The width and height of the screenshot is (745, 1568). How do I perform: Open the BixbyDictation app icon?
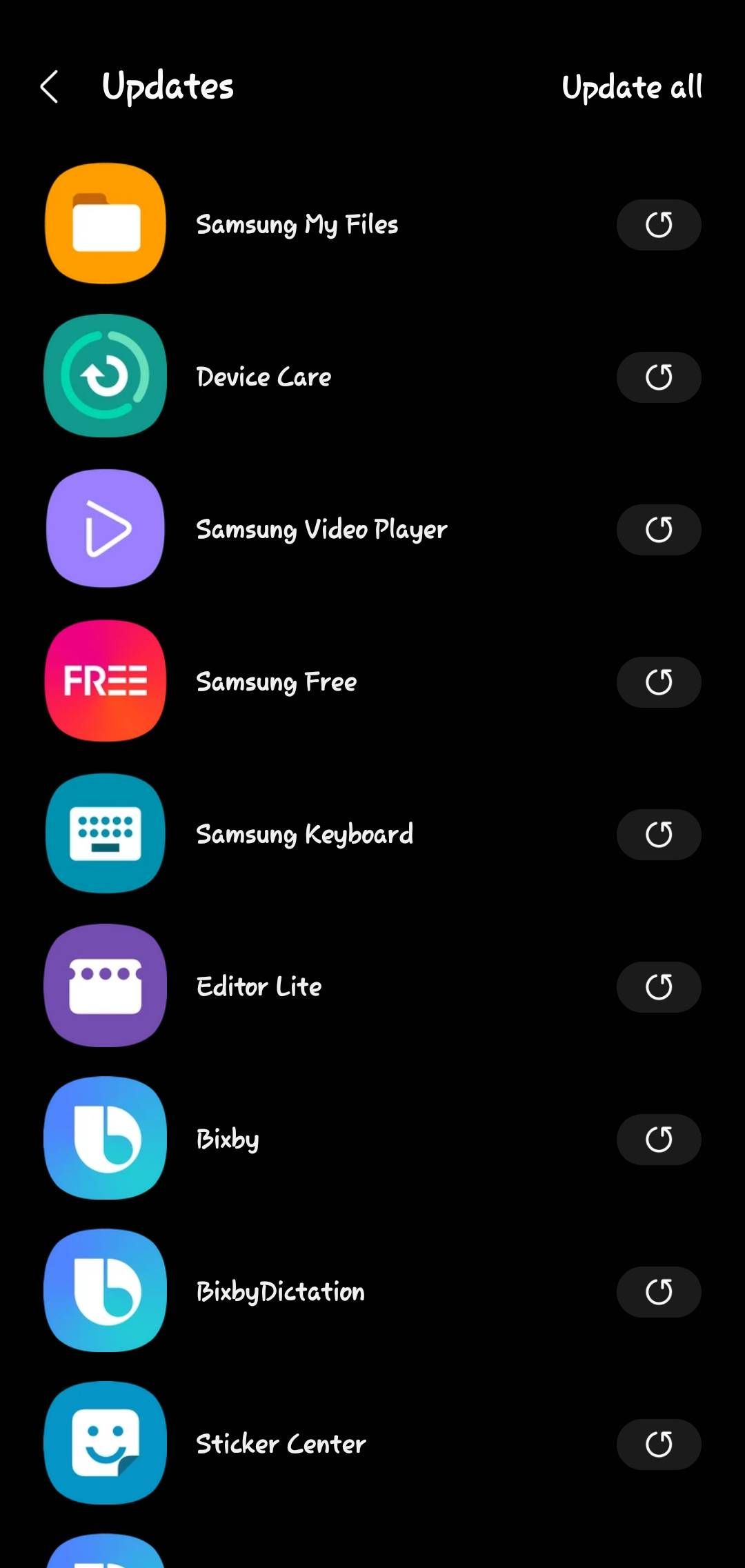[x=105, y=1292]
